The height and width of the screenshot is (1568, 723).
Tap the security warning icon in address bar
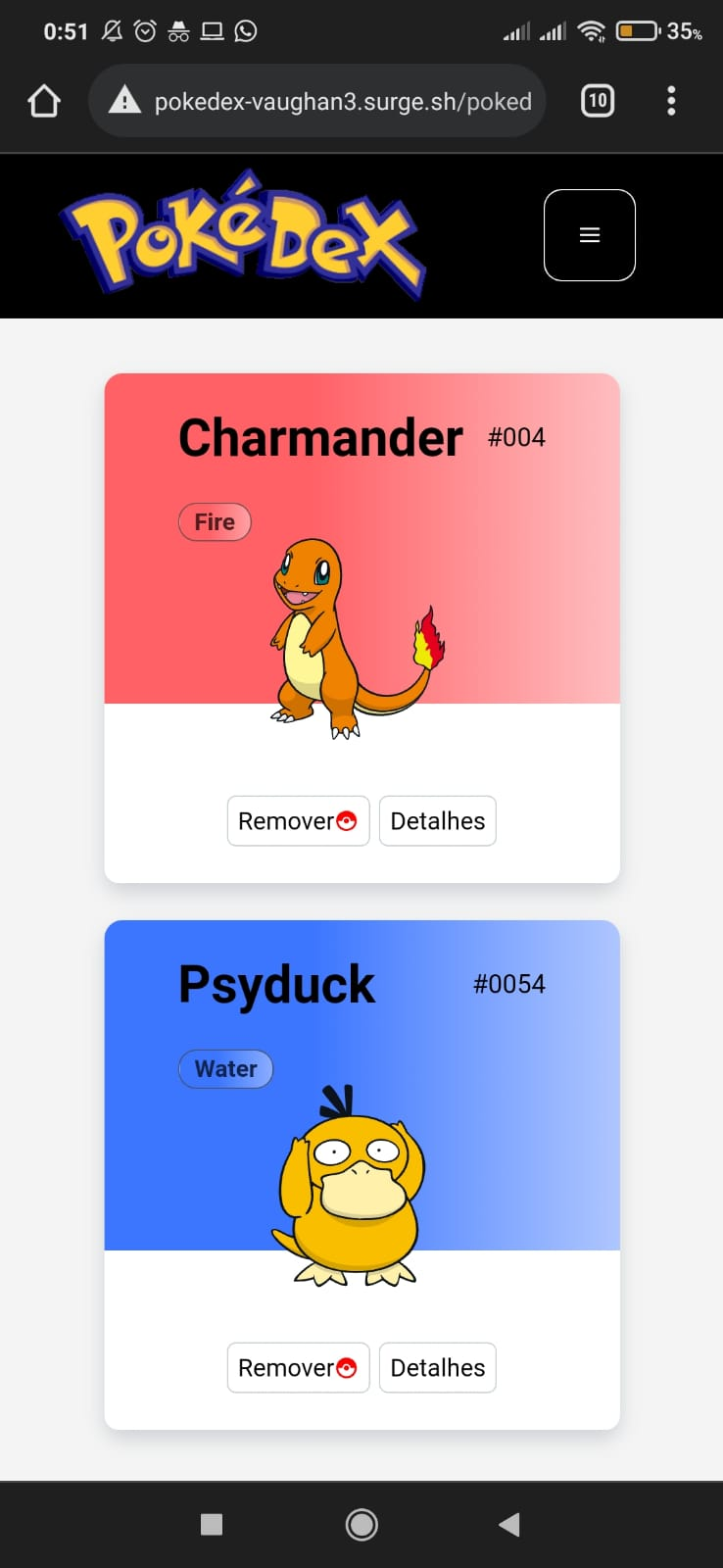click(x=123, y=100)
